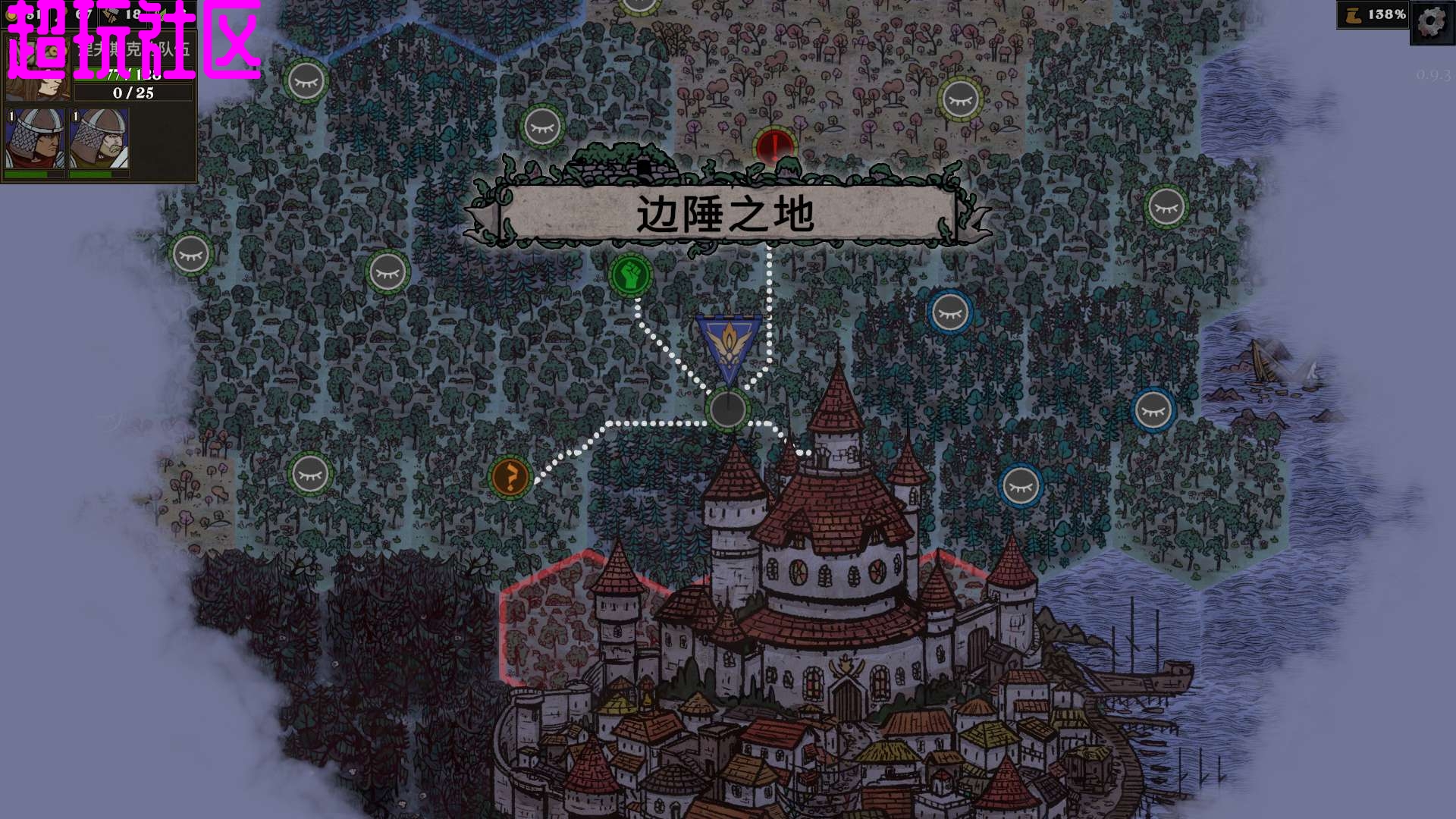
Task: Select the soldier portrait with red collar
Action: (x=35, y=139)
